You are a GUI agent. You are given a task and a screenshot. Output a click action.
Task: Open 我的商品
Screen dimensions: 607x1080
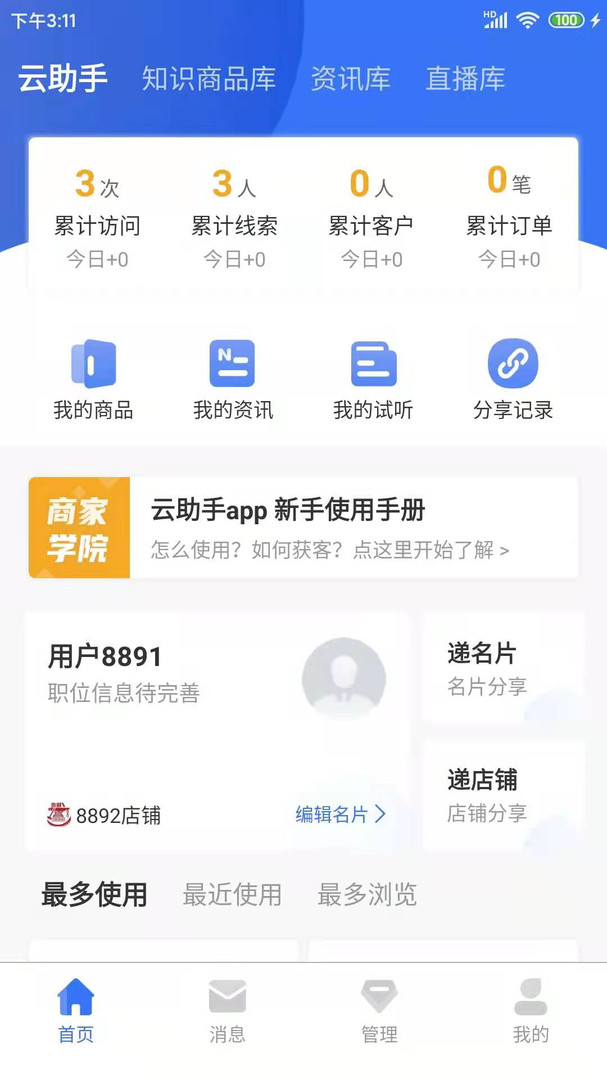point(93,380)
